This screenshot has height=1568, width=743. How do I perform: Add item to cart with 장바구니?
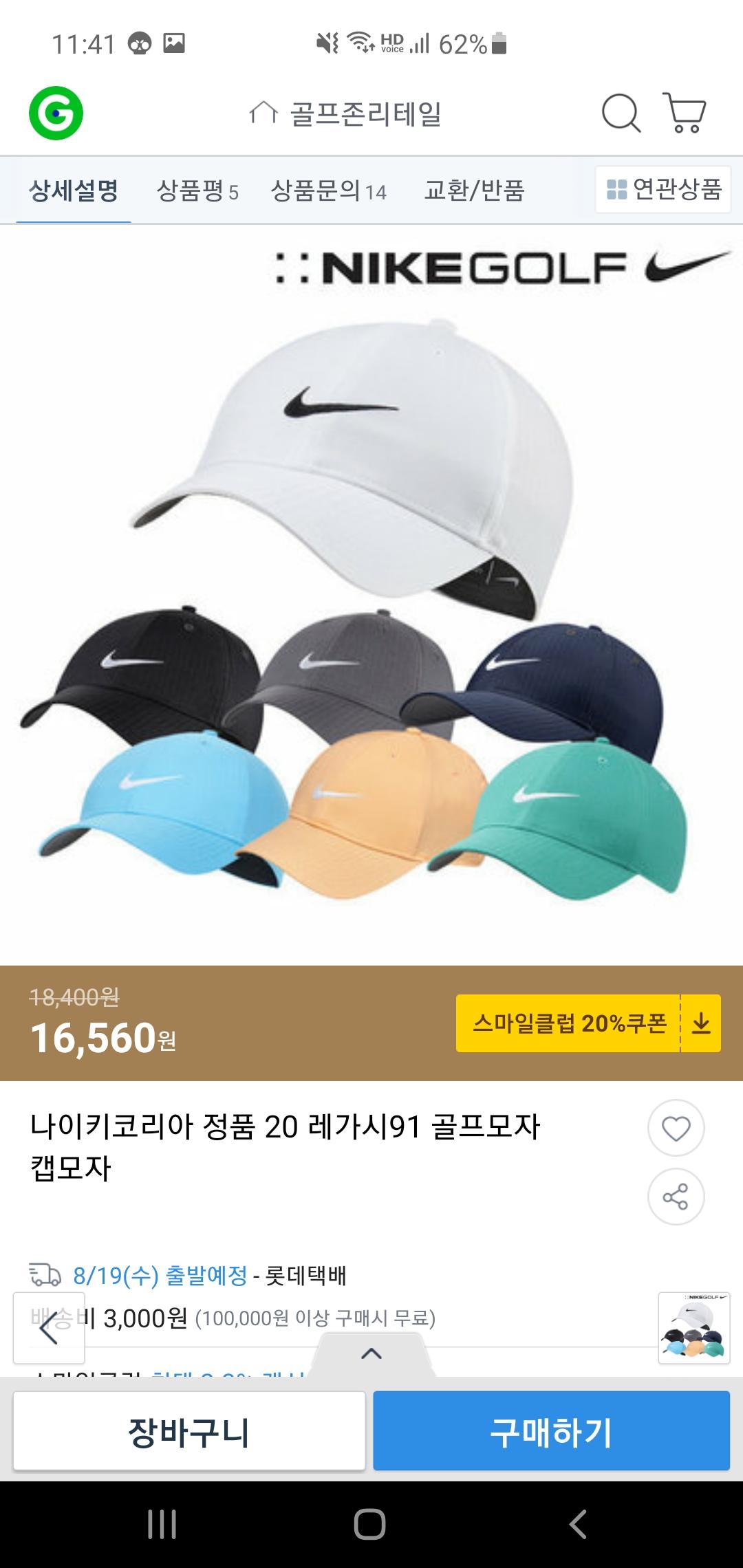(189, 1432)
